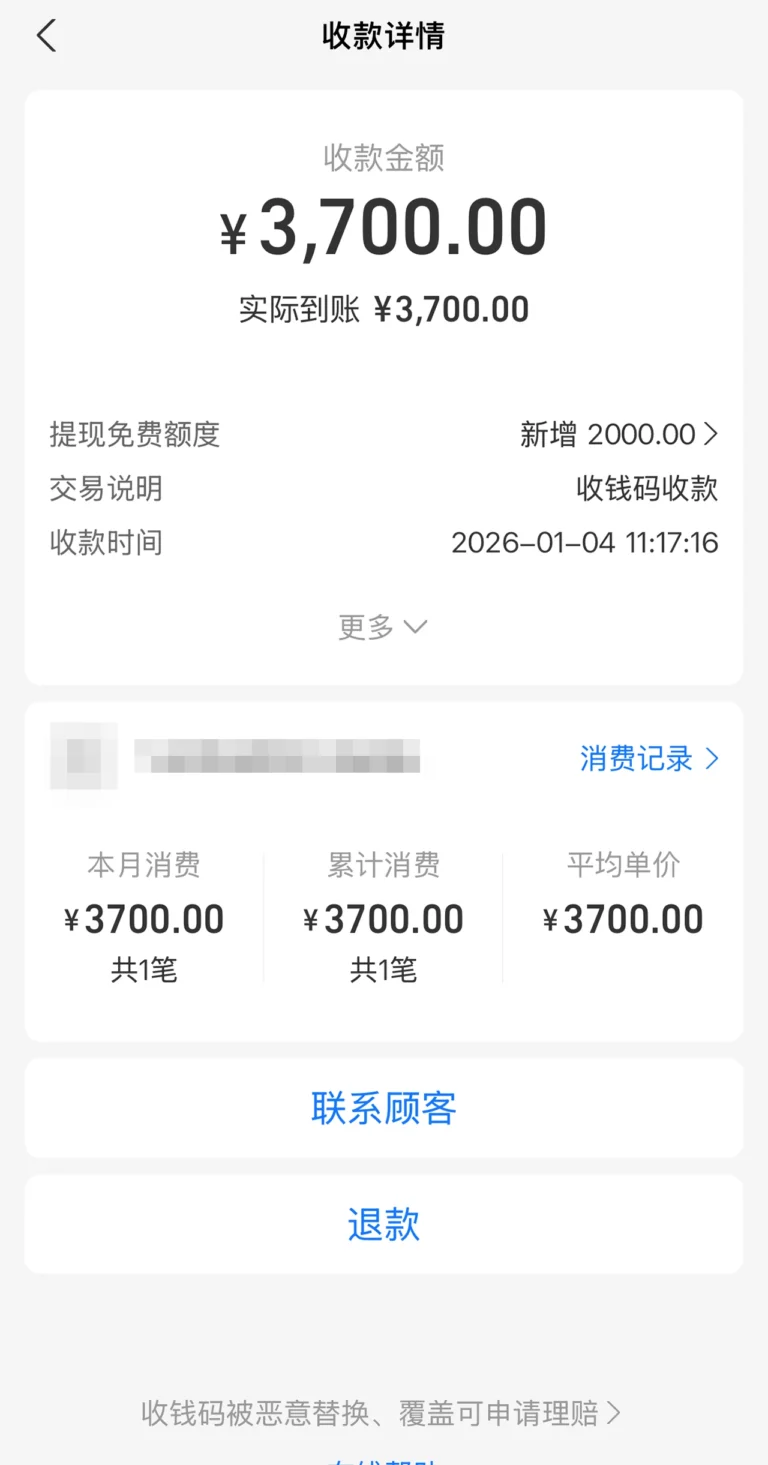Tap the chevron beside 新增 2000.00
Viewport: 768px width, 1465px height.
[x=713, y=434]
